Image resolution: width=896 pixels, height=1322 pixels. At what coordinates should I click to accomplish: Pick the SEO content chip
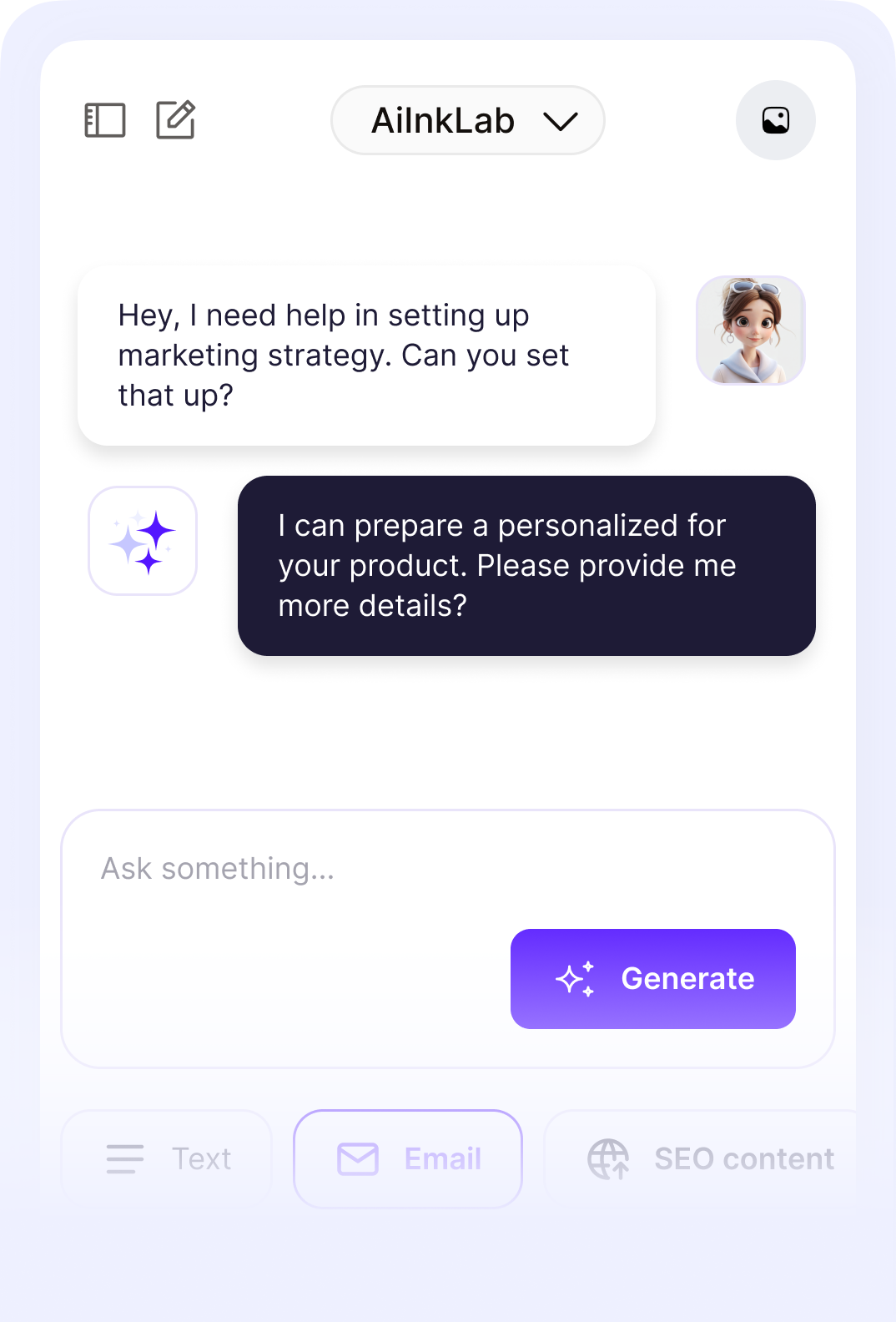coord(709,1158)
